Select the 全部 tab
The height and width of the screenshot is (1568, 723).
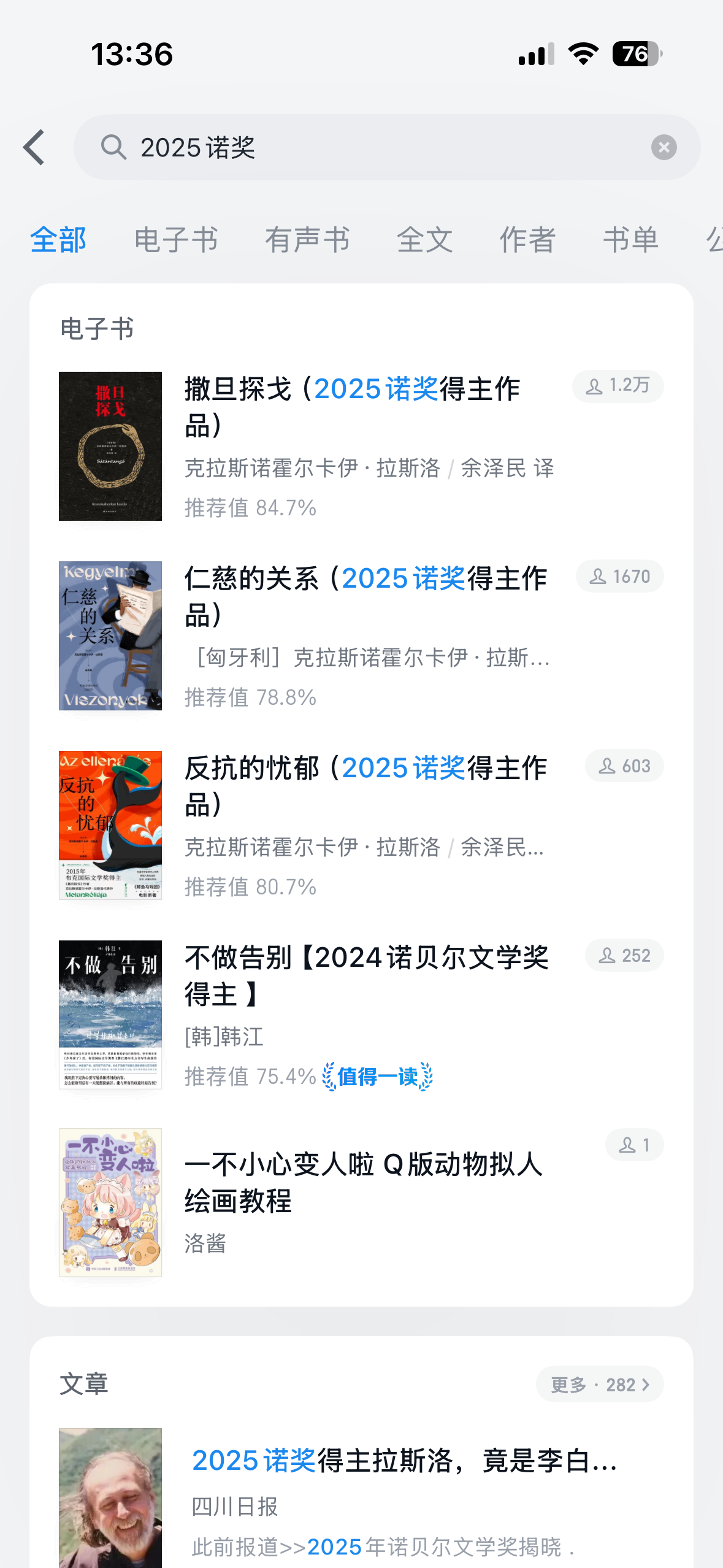tap(58, 239)
